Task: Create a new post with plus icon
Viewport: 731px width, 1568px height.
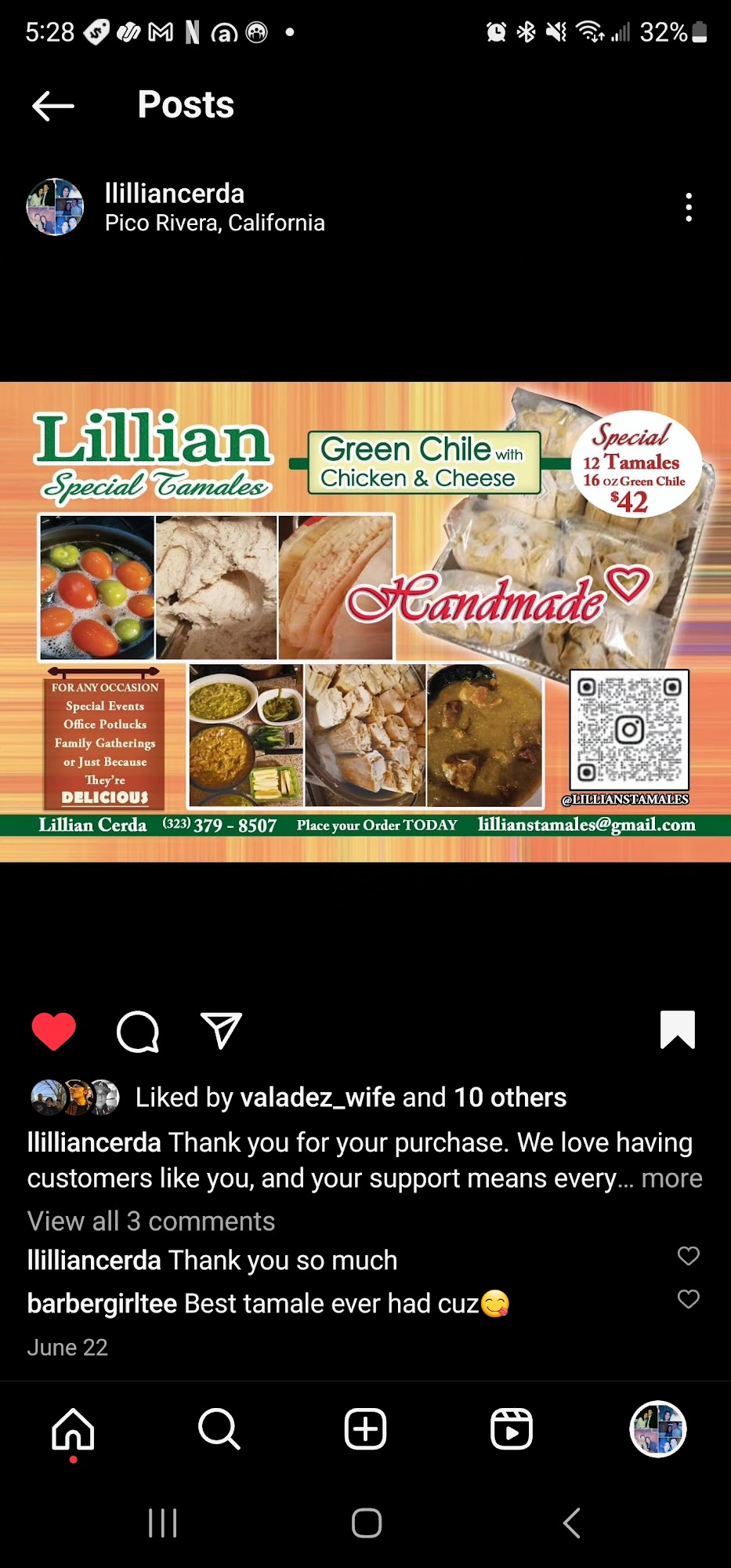Action: (365, 1429)
